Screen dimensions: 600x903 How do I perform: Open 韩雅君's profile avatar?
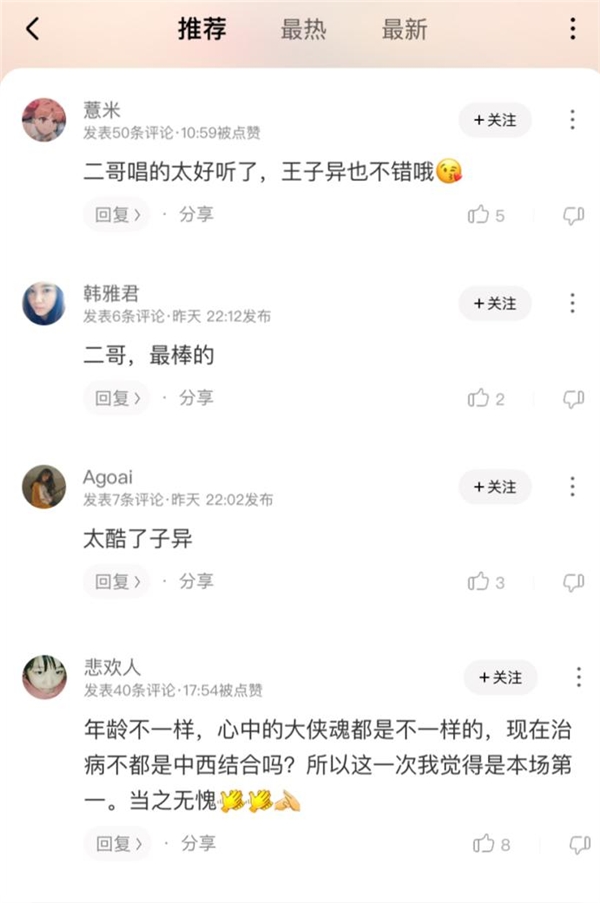(x=43, y=303)
